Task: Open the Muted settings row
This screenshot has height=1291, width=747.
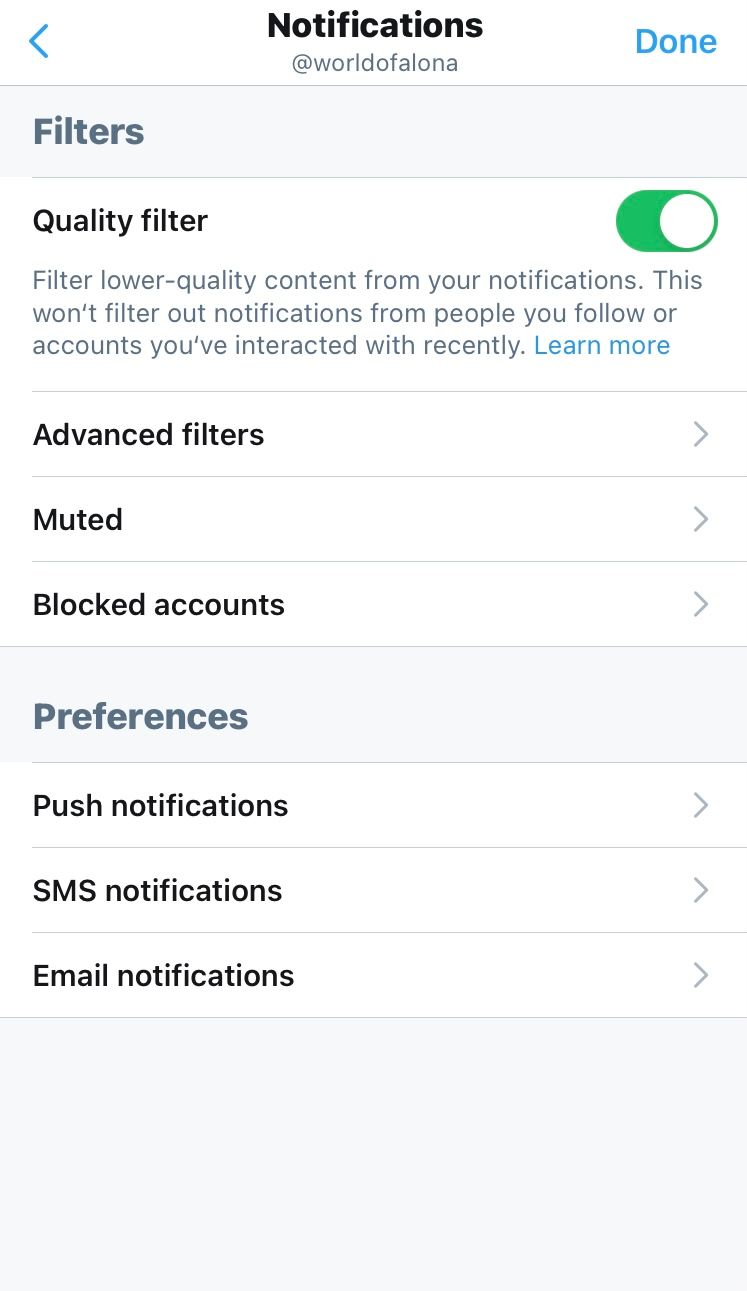Action: pos(373,519)
